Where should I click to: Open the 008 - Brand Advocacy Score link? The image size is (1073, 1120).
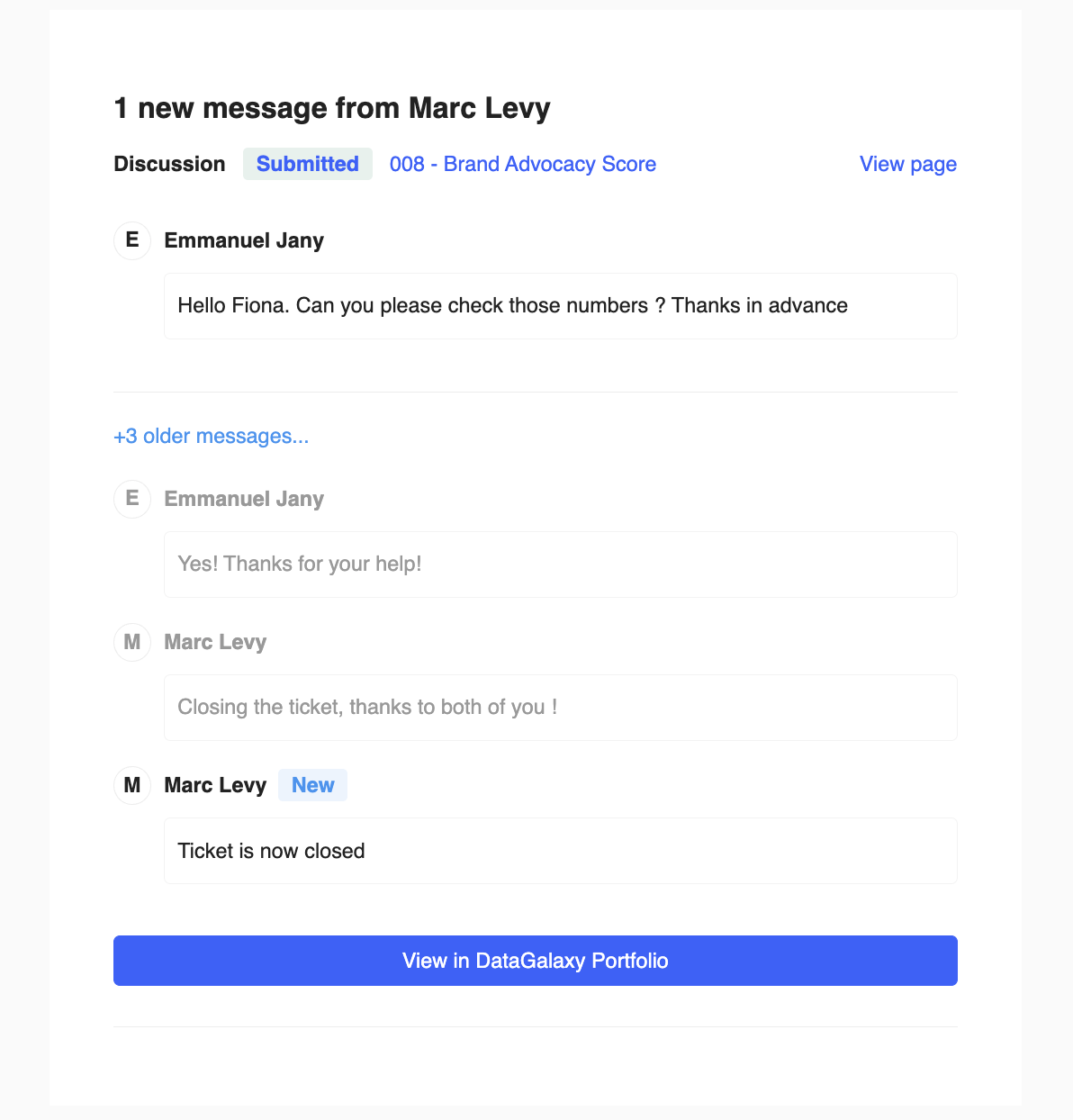point(522,164)
